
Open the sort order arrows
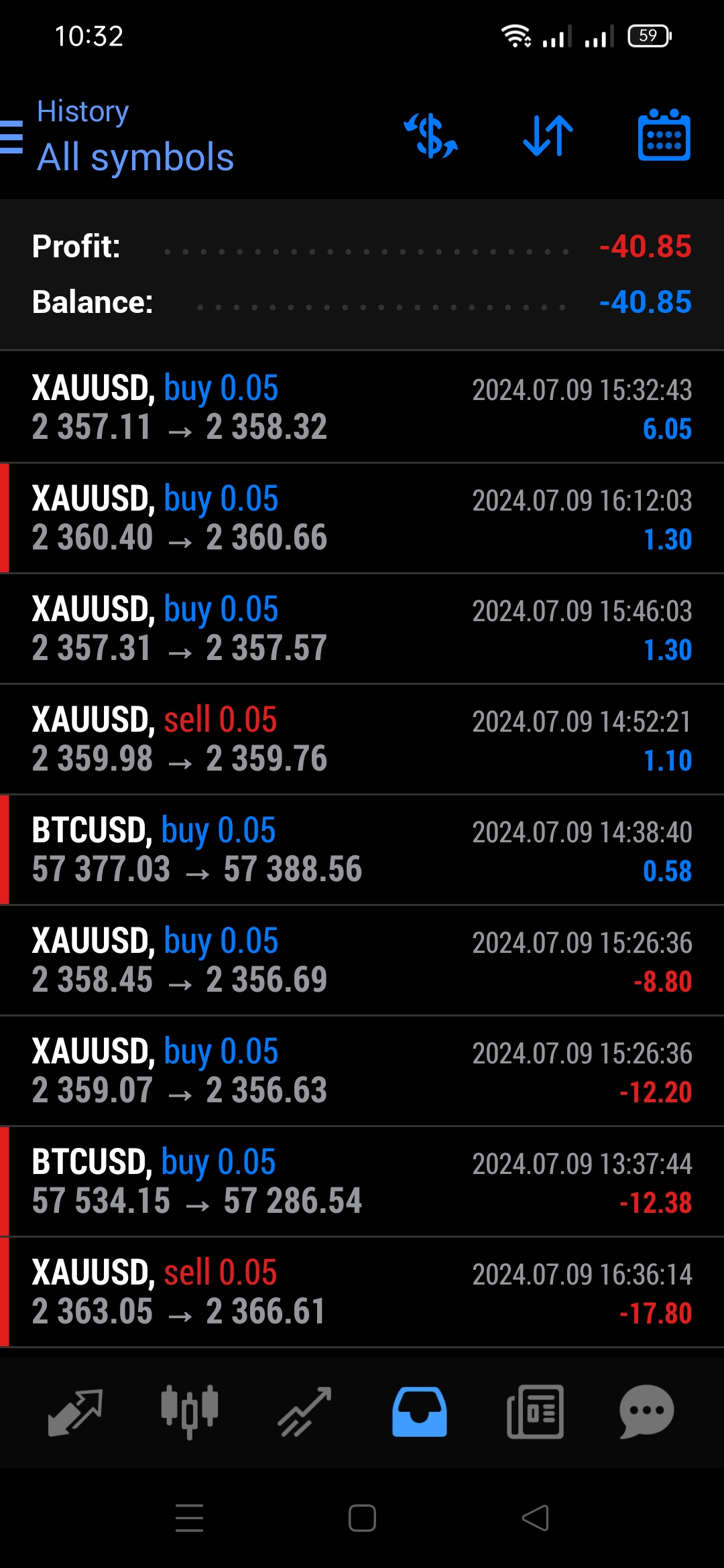(x=548, y=136)
